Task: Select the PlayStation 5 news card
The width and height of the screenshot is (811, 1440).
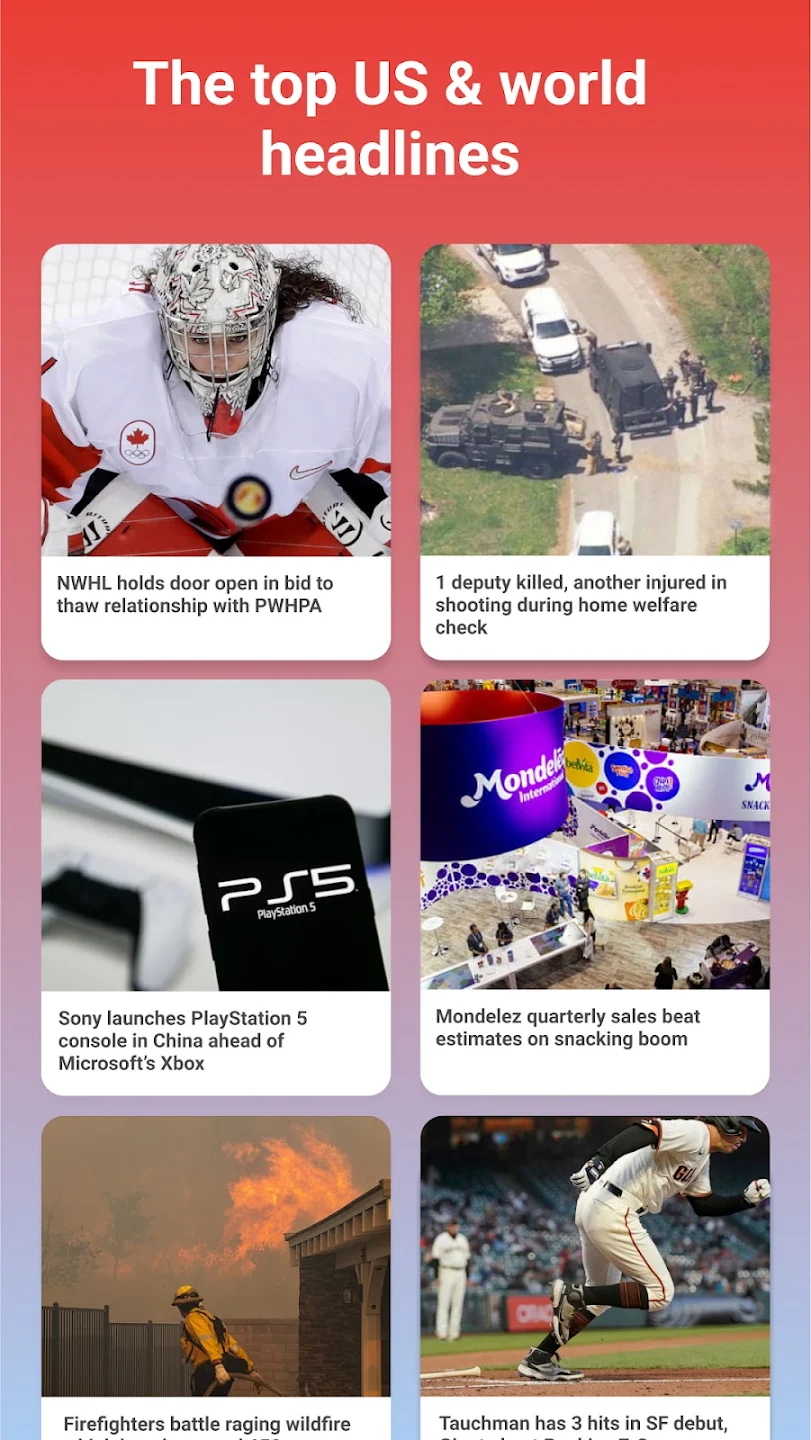Action: 216,885
